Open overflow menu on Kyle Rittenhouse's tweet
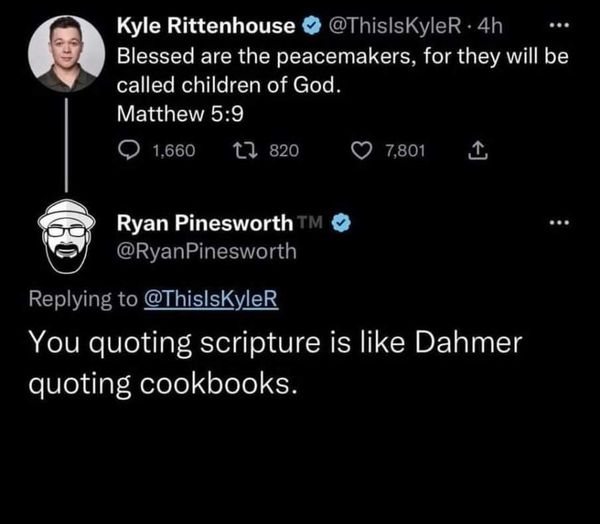 coord(560,22)
